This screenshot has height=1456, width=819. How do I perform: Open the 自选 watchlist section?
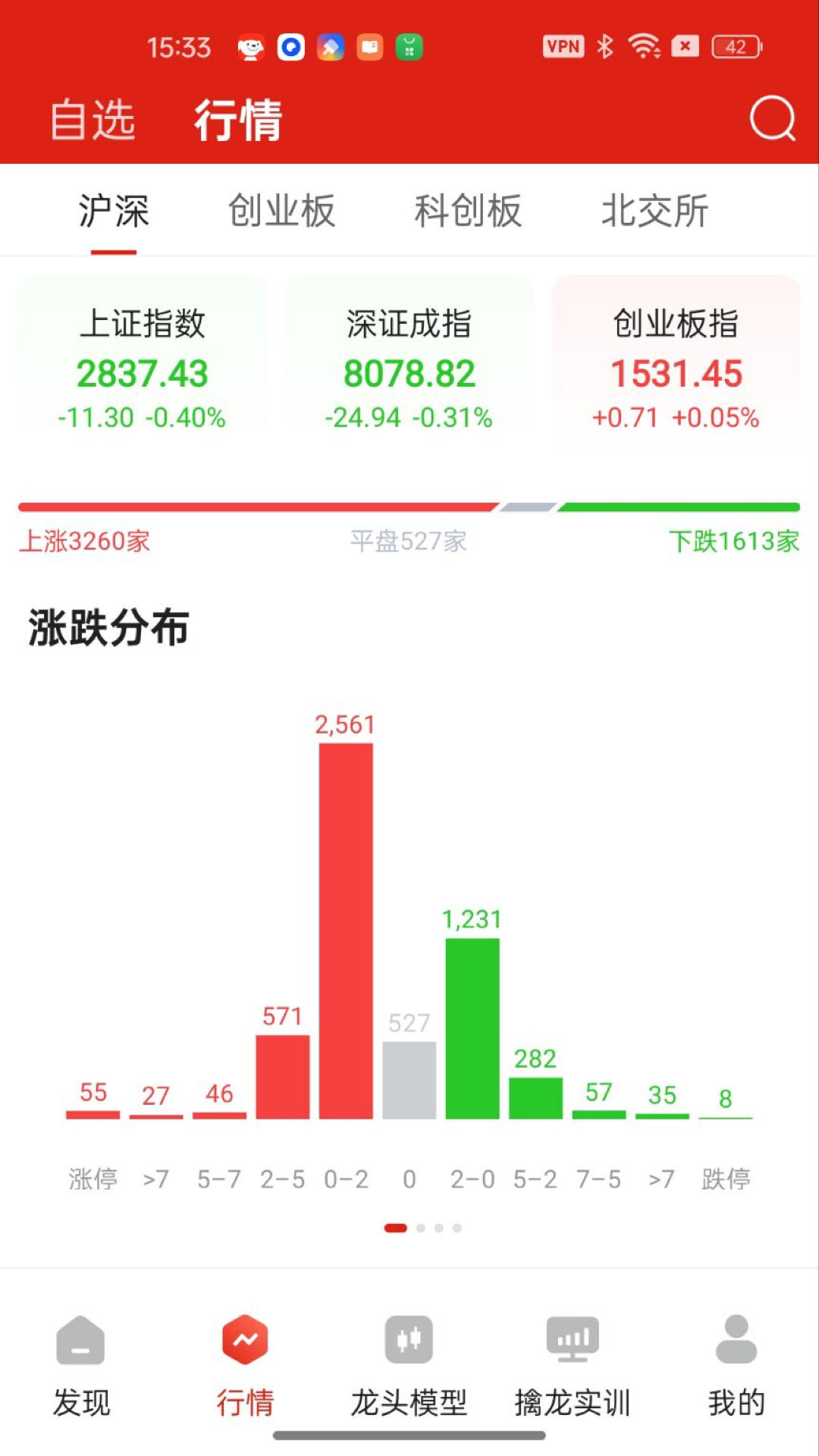click(92, 119)
